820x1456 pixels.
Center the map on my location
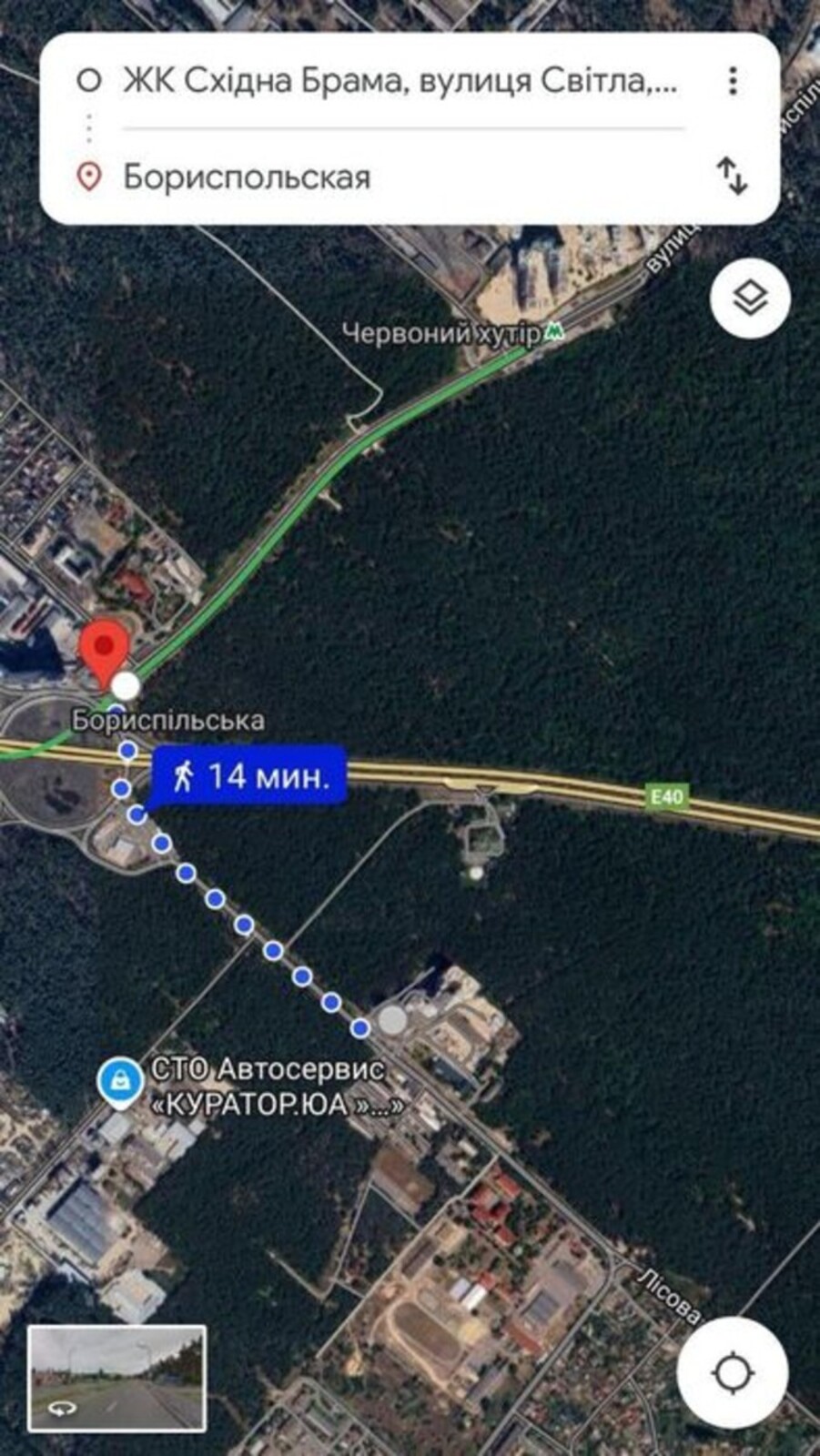[x=732, y=1372]
